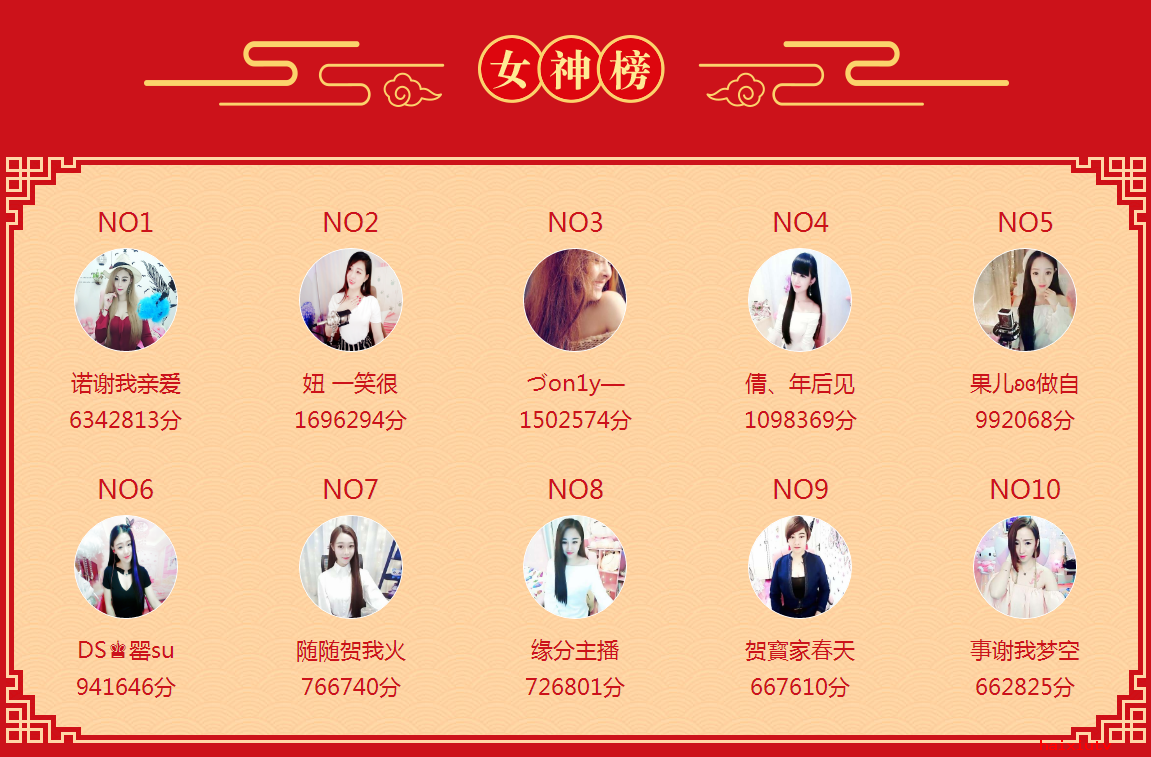Open NO10 streamer 事谢我梦空's avatar
The height and width of the screenshot is (757, 1151).
pyautogui.click(x=1025, y=567)
